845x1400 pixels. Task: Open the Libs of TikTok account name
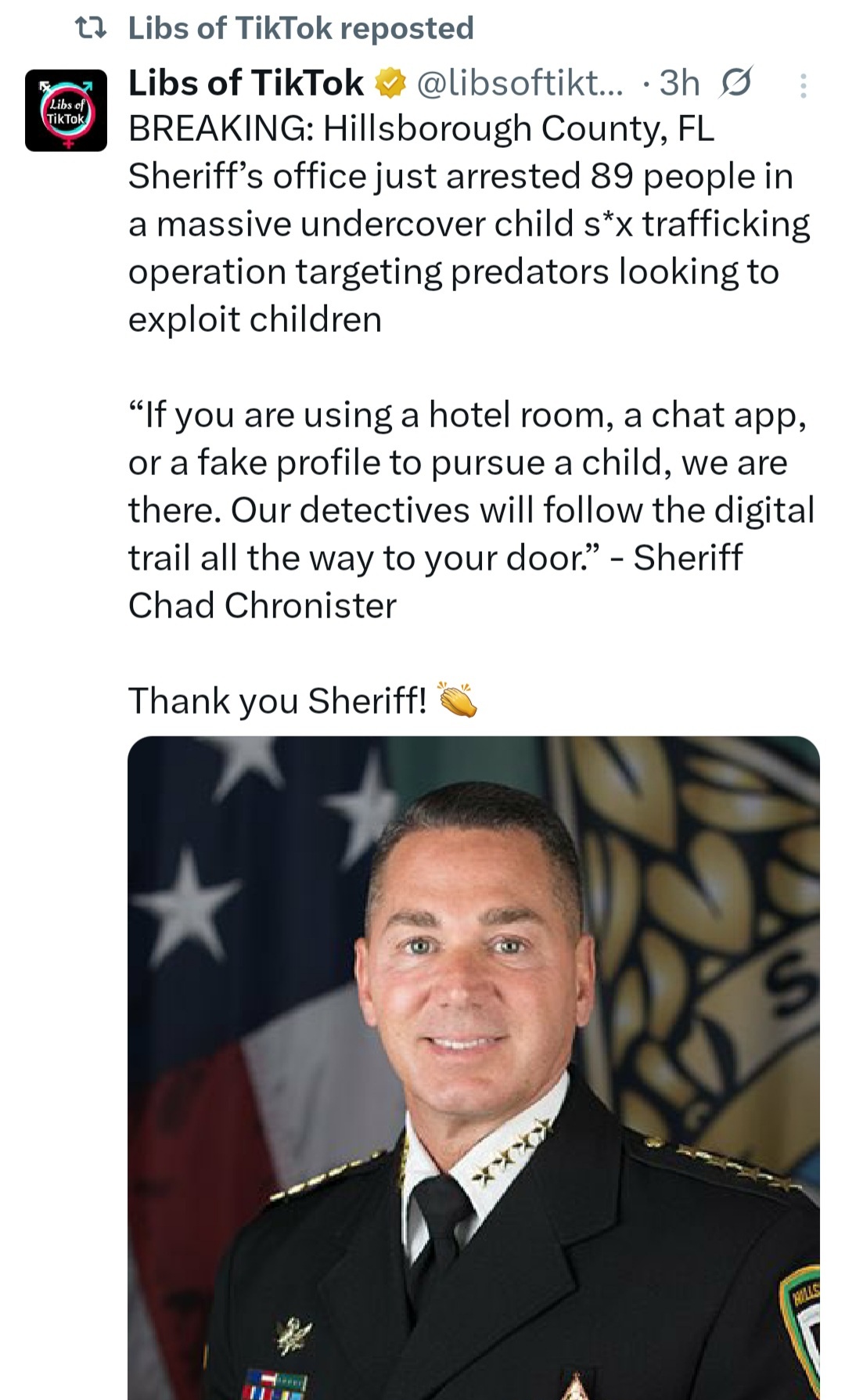(246, 83)
